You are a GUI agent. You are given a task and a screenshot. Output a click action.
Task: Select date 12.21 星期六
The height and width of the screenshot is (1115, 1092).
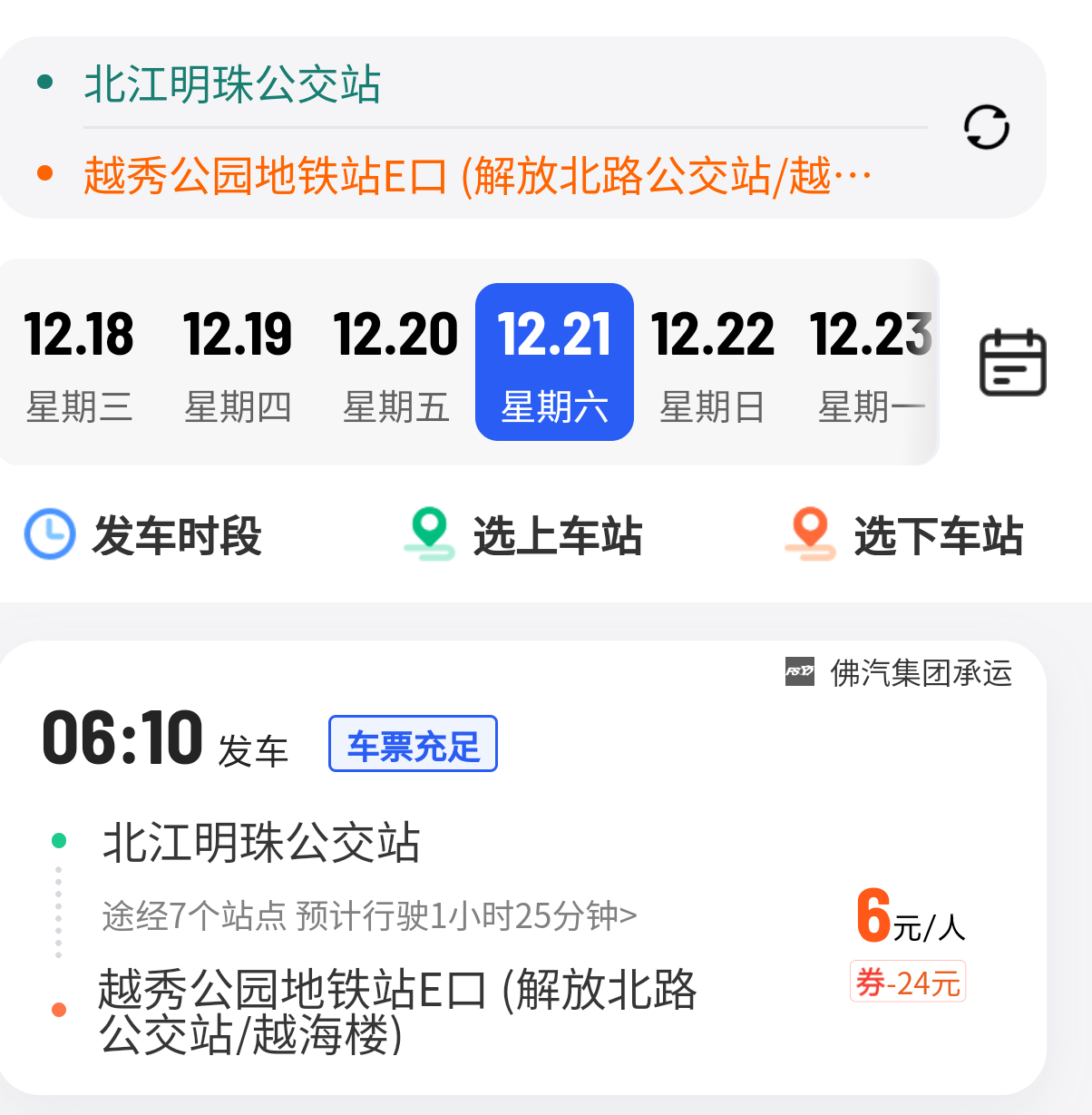(554, 363)
